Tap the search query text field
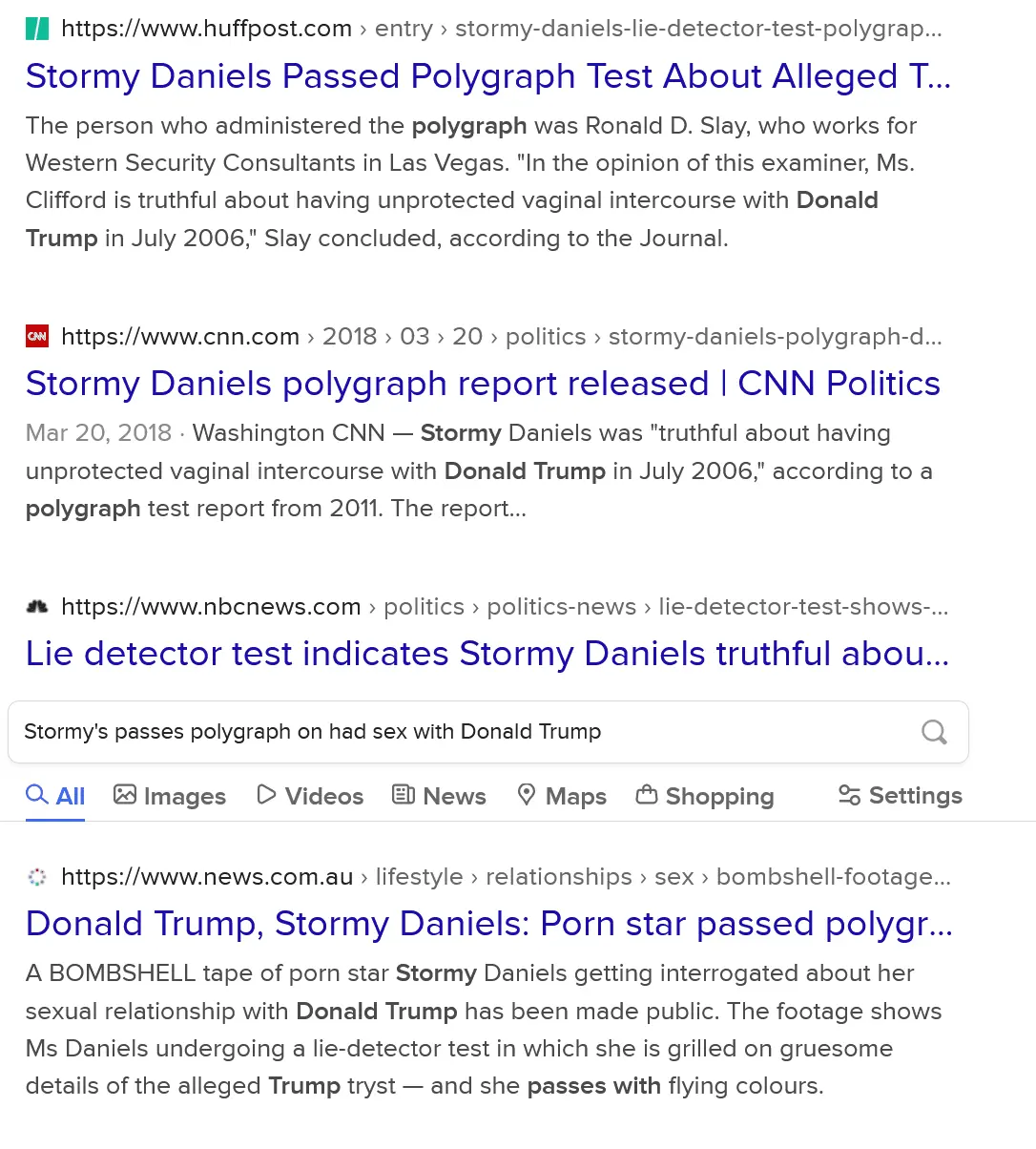 coord(458,732)
